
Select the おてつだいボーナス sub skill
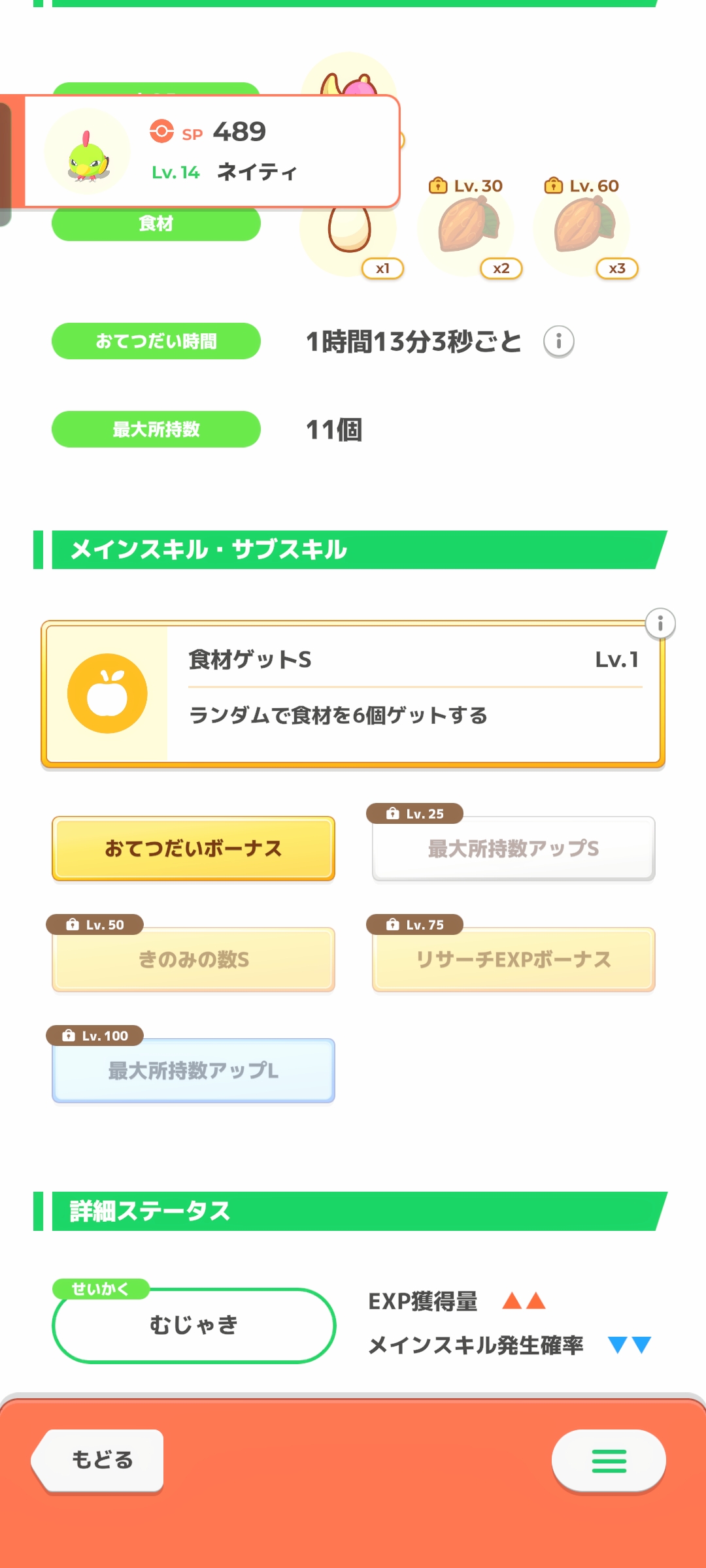tap(193, 848)
